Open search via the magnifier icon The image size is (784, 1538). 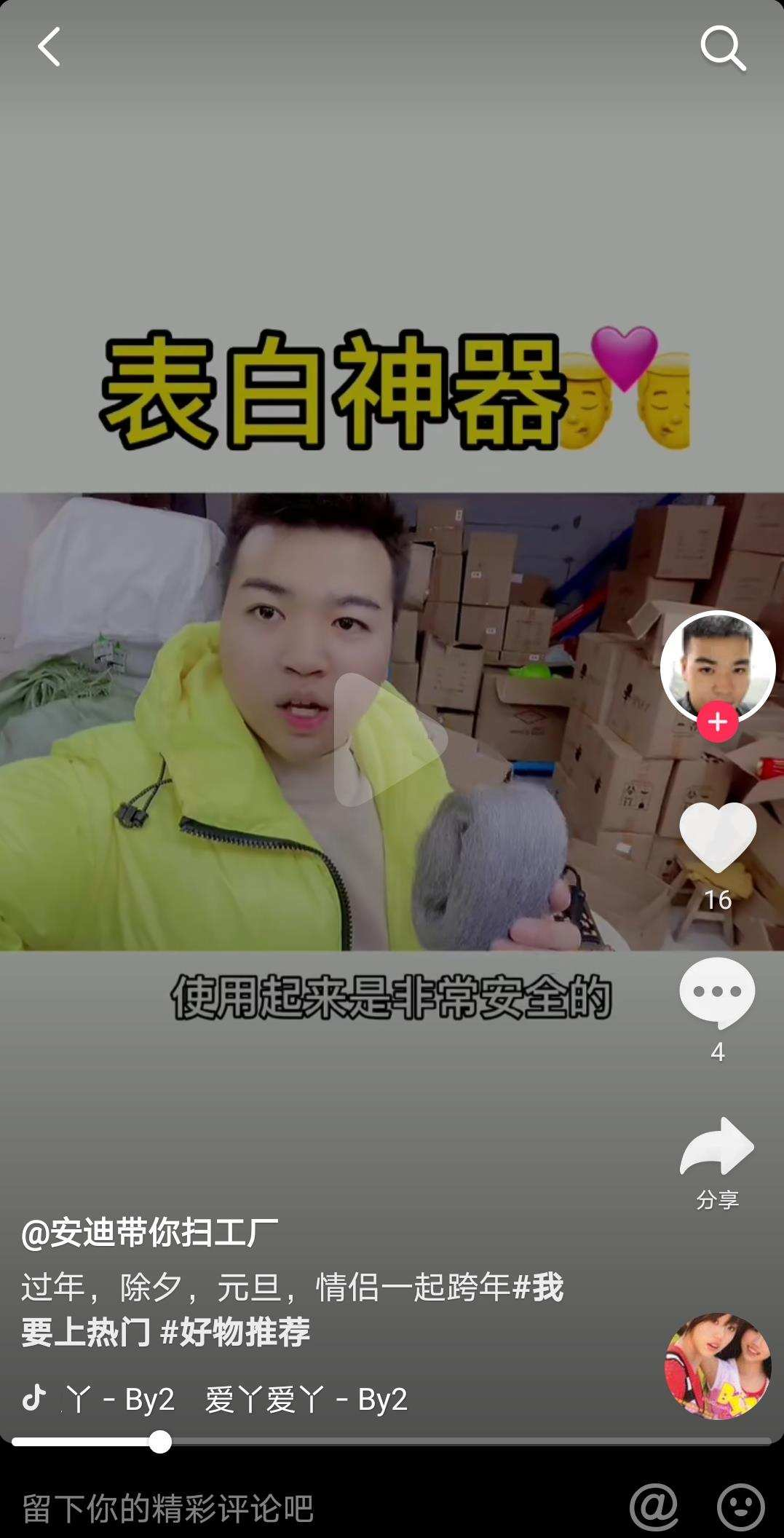[722, 48]
